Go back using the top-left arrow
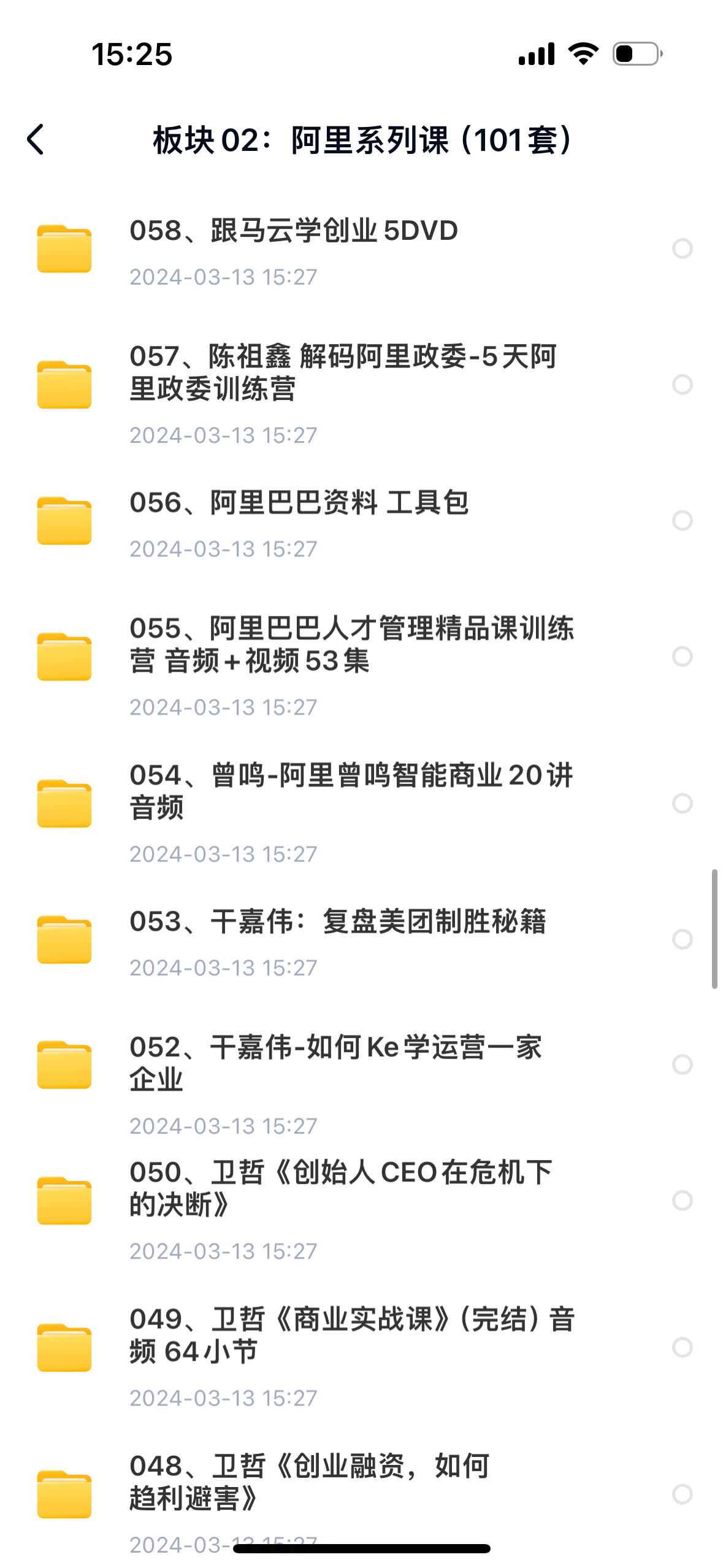Image resolution: width=723 pixels, height=1568 pixels. click(x=36, y=140)
